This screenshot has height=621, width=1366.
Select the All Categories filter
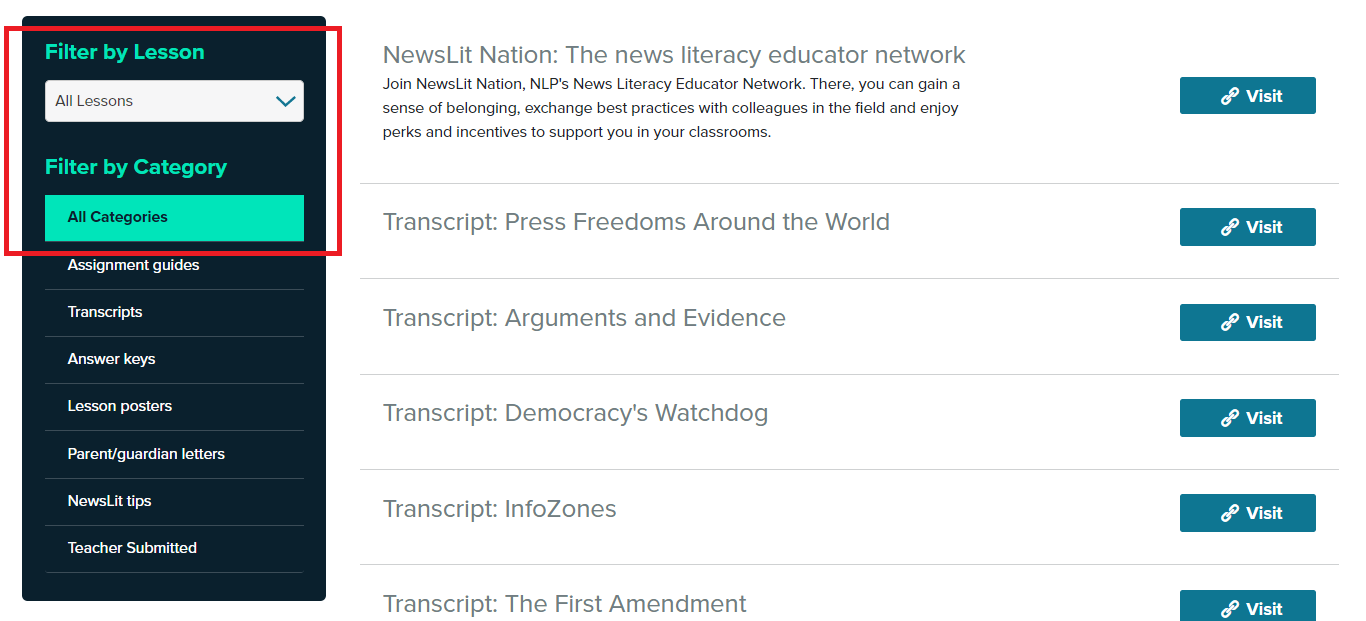click(174, 217)
